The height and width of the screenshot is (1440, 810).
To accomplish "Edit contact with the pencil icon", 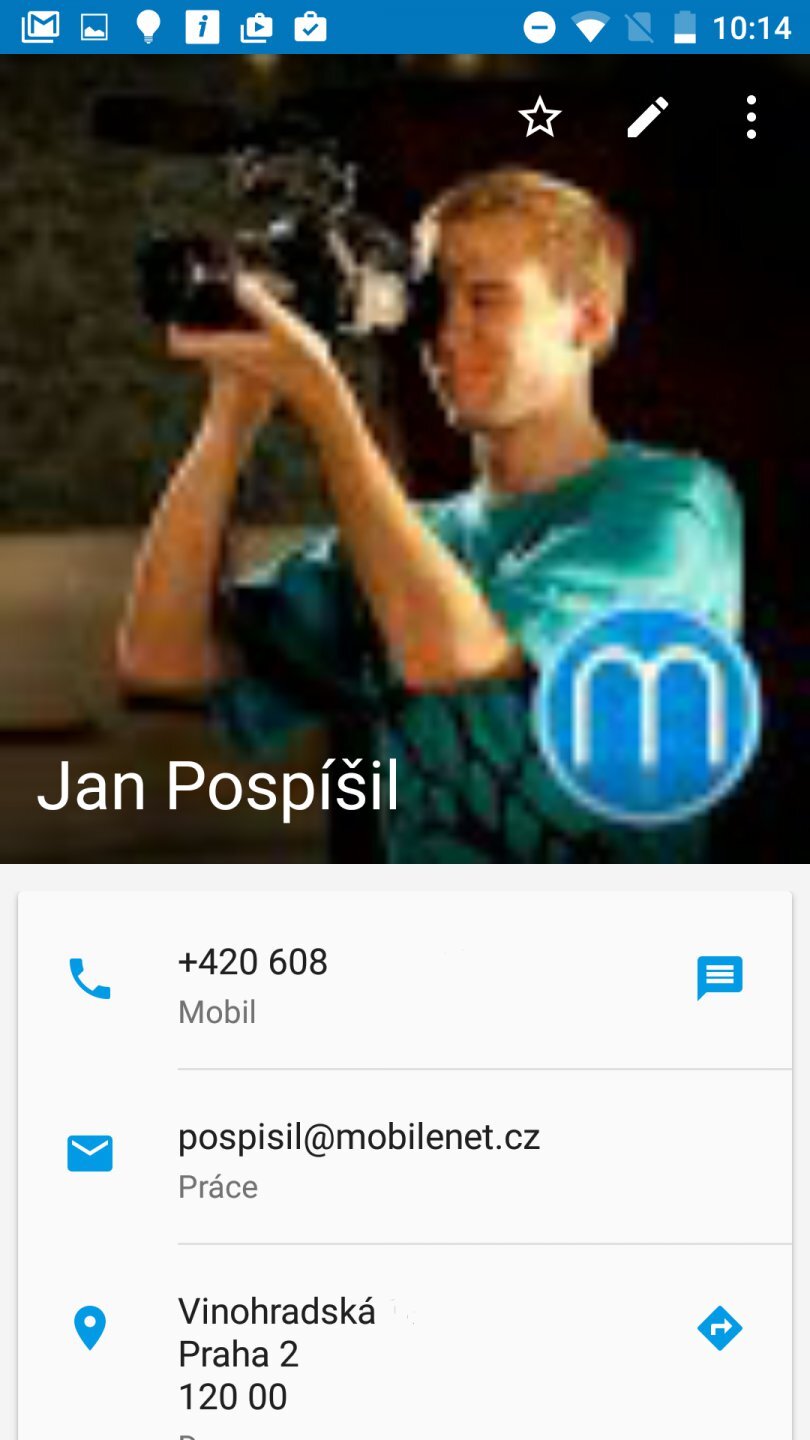I will [x=647, y=119].
